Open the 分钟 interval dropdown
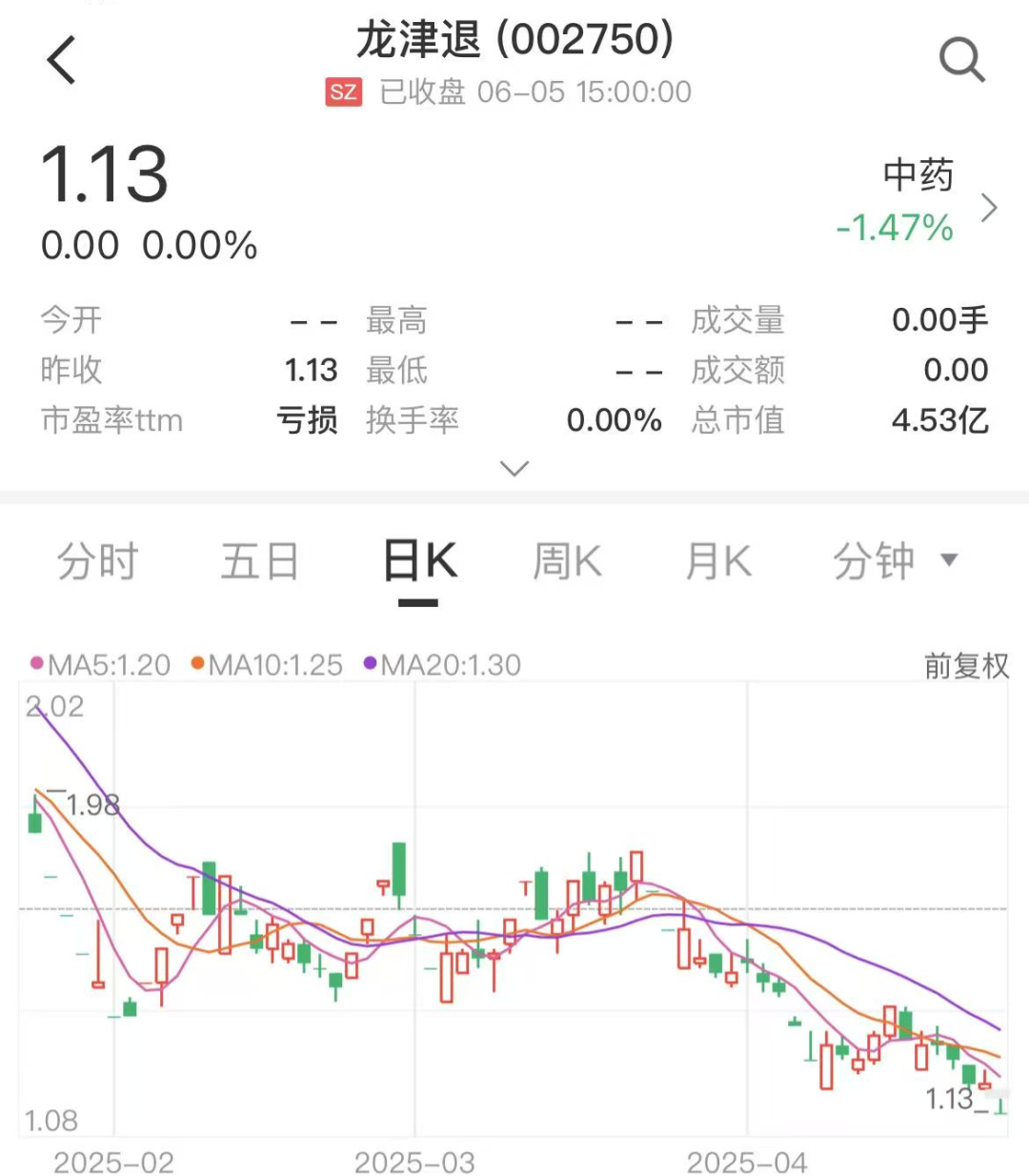The height and width of the screenshot is (1176, 1029). click(894, 561)
